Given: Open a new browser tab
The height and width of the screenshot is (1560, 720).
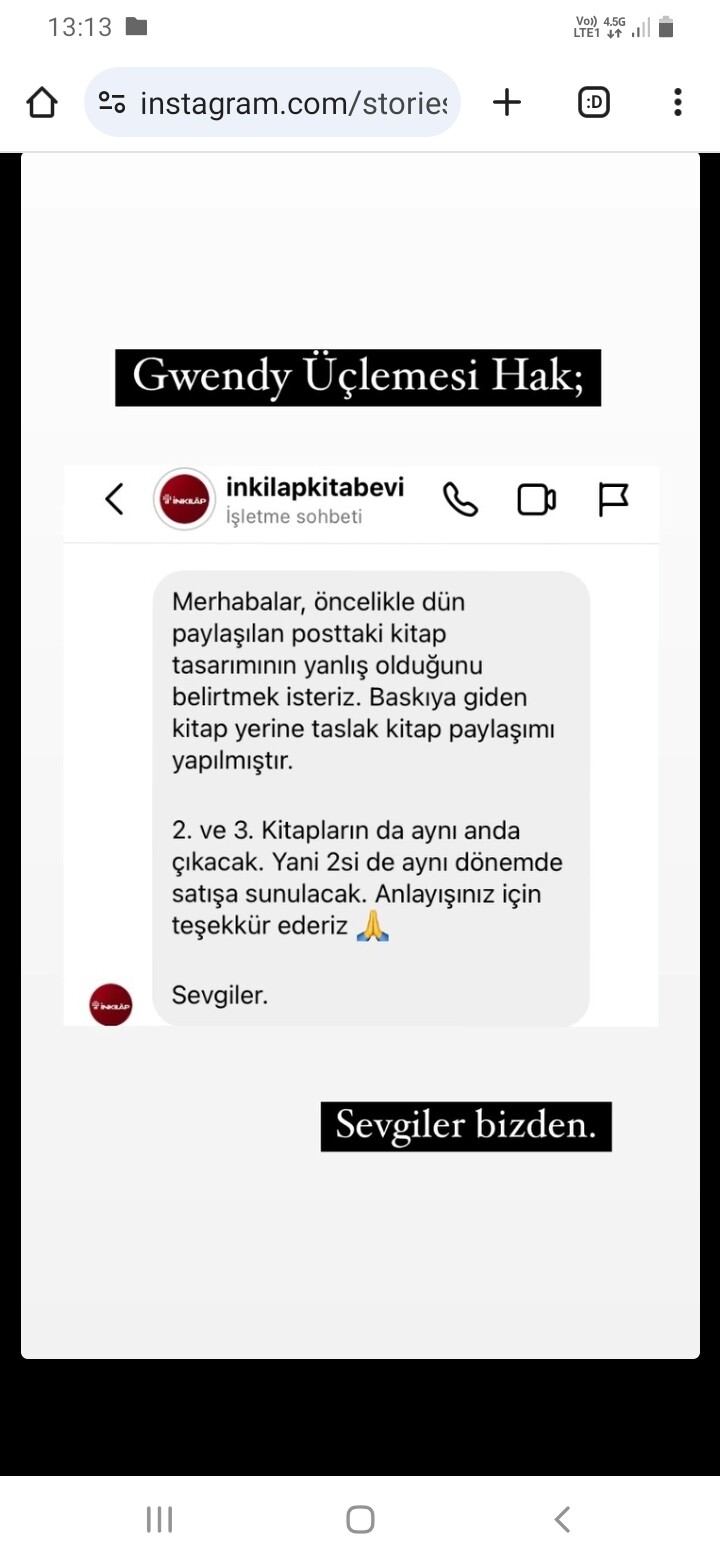Looking at the screenshot, I should pos(507,102).
